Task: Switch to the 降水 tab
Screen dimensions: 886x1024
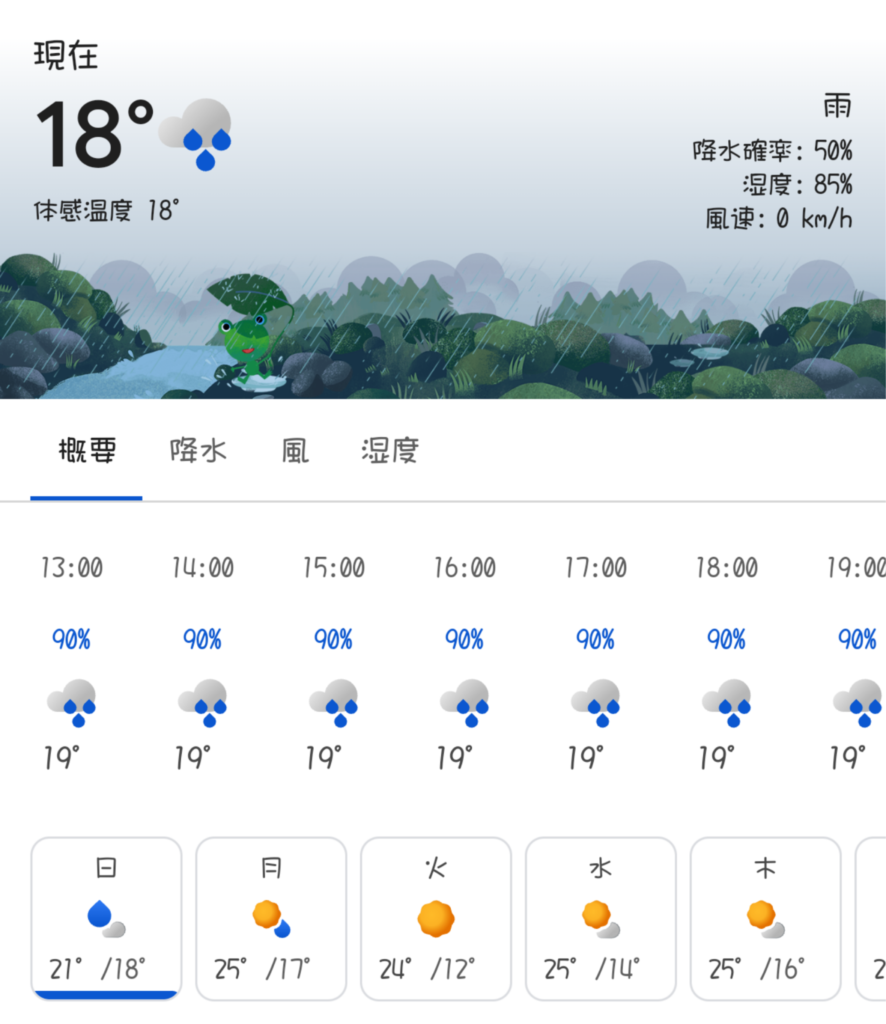Action: point(198,451)
